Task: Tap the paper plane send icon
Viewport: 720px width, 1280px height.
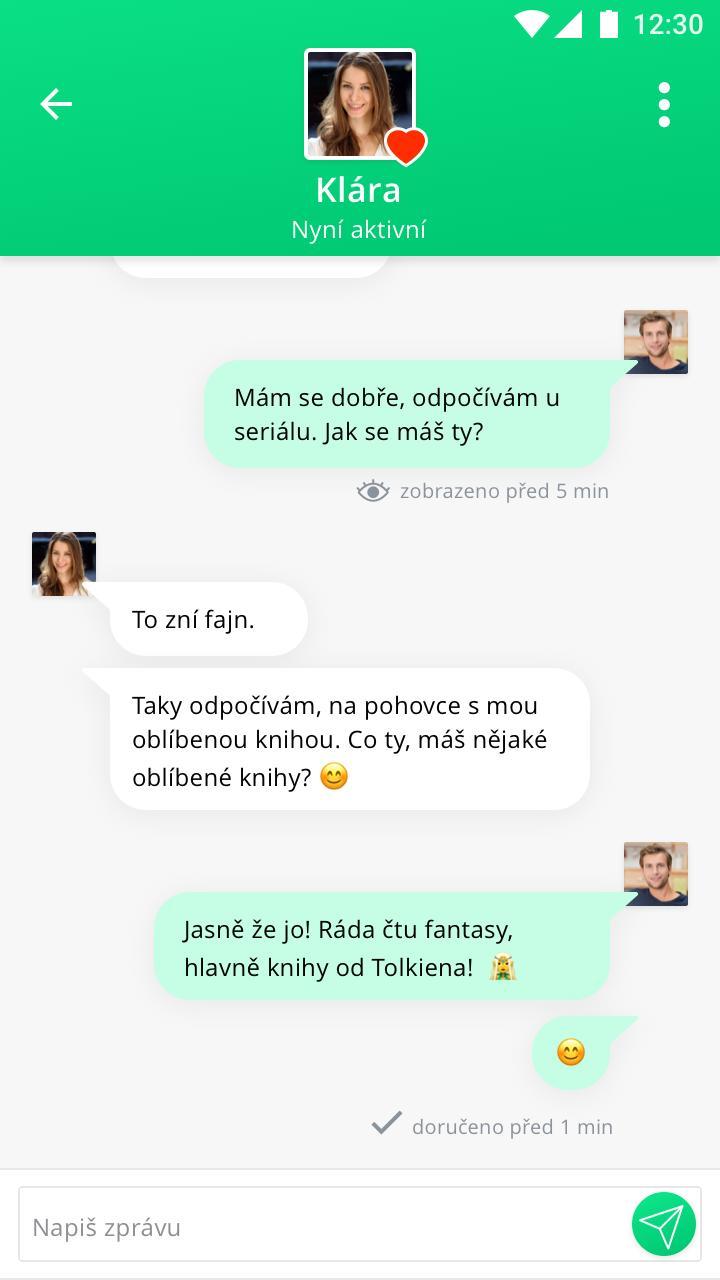Action: [x=663, y=1223]
